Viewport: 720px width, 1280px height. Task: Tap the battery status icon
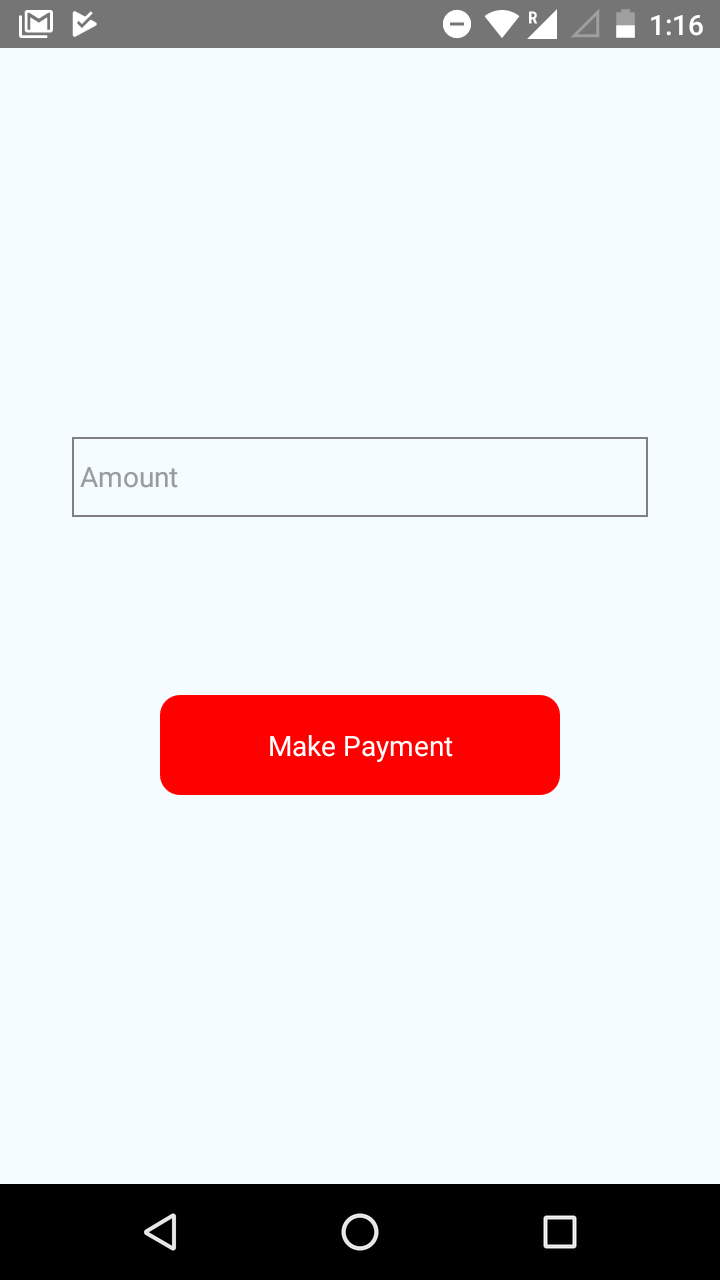click(625, 24)
